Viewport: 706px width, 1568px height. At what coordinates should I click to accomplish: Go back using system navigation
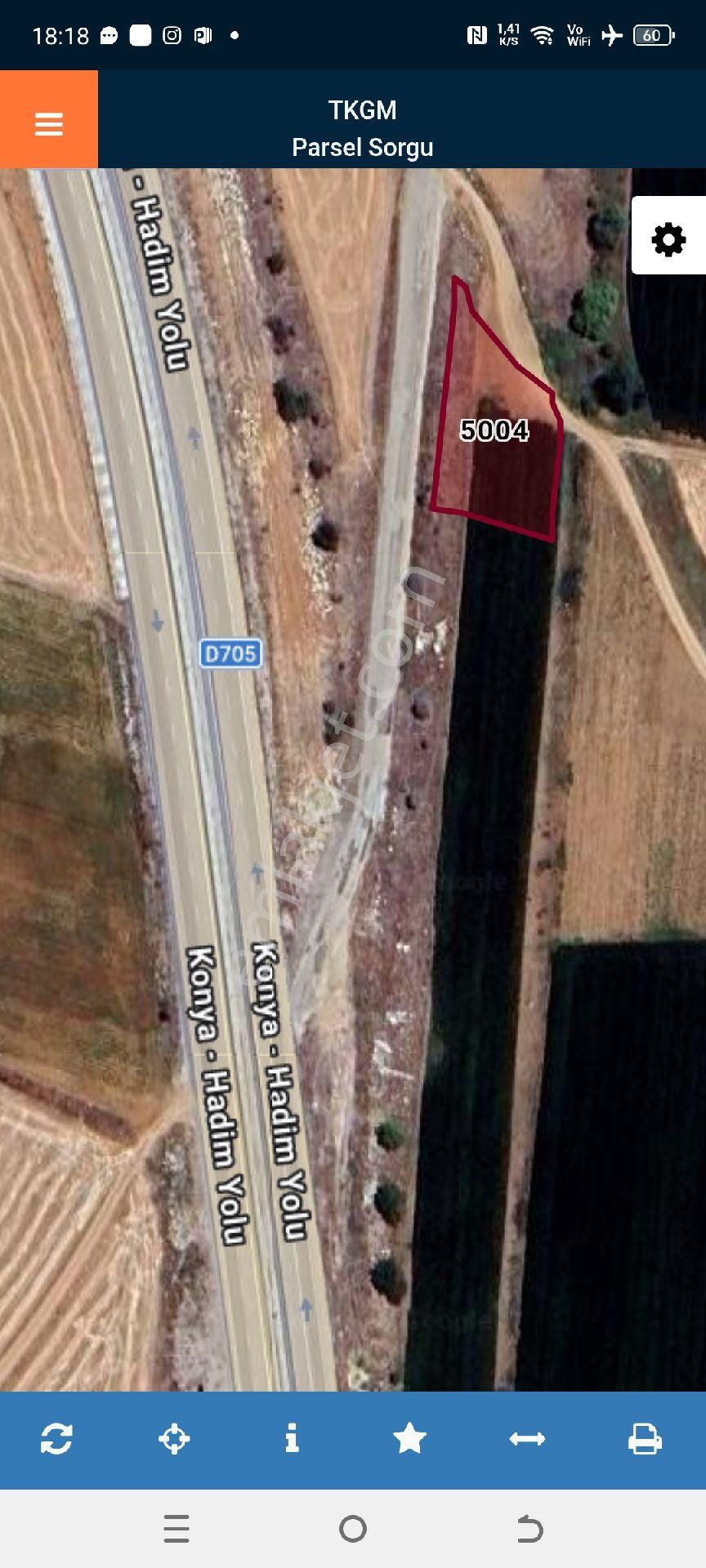(x=529, y=1528)
